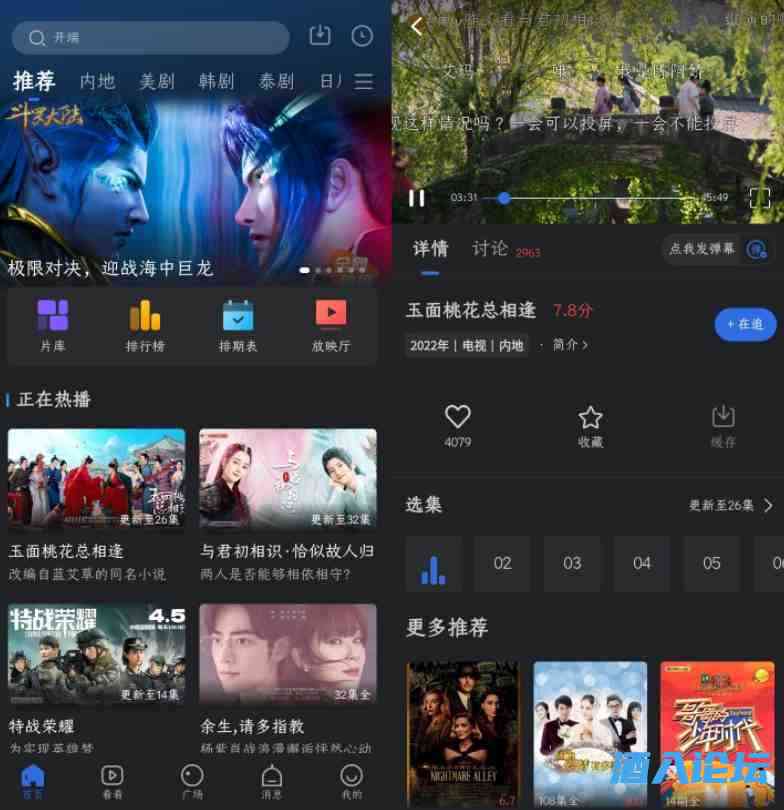Viewport: 784px width, 810px height.
Task: Open the search box at the top
Action: pyautogui.click(x=150, y=38)
